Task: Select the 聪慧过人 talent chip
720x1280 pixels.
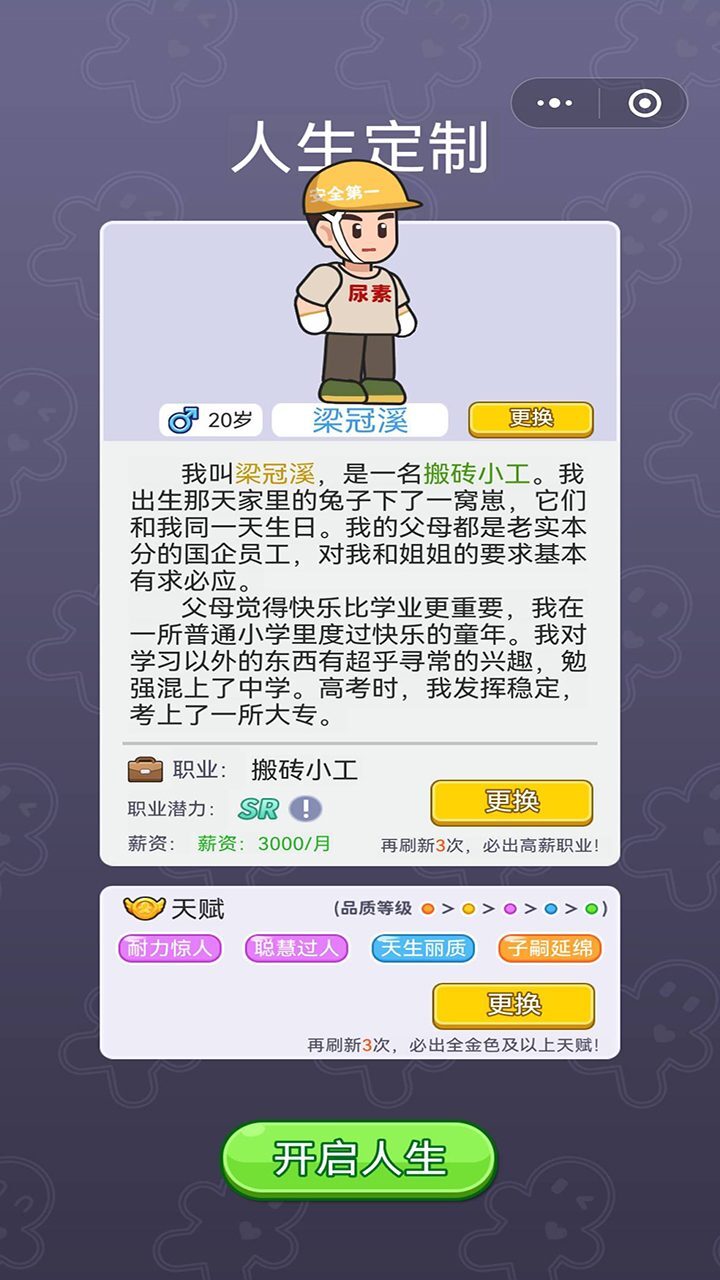Action: point(295,947)
